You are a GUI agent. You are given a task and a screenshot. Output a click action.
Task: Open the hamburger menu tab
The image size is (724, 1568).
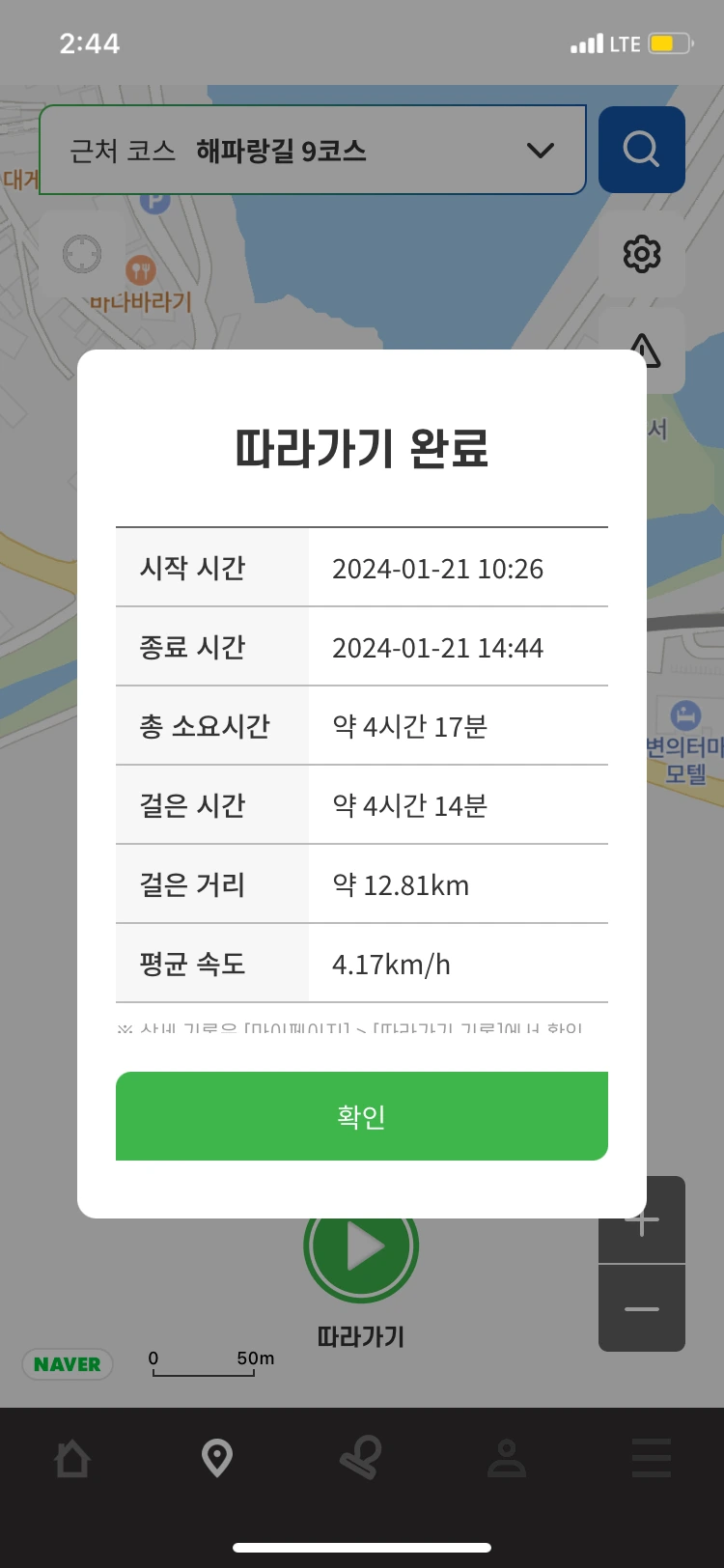point(652,1458)
